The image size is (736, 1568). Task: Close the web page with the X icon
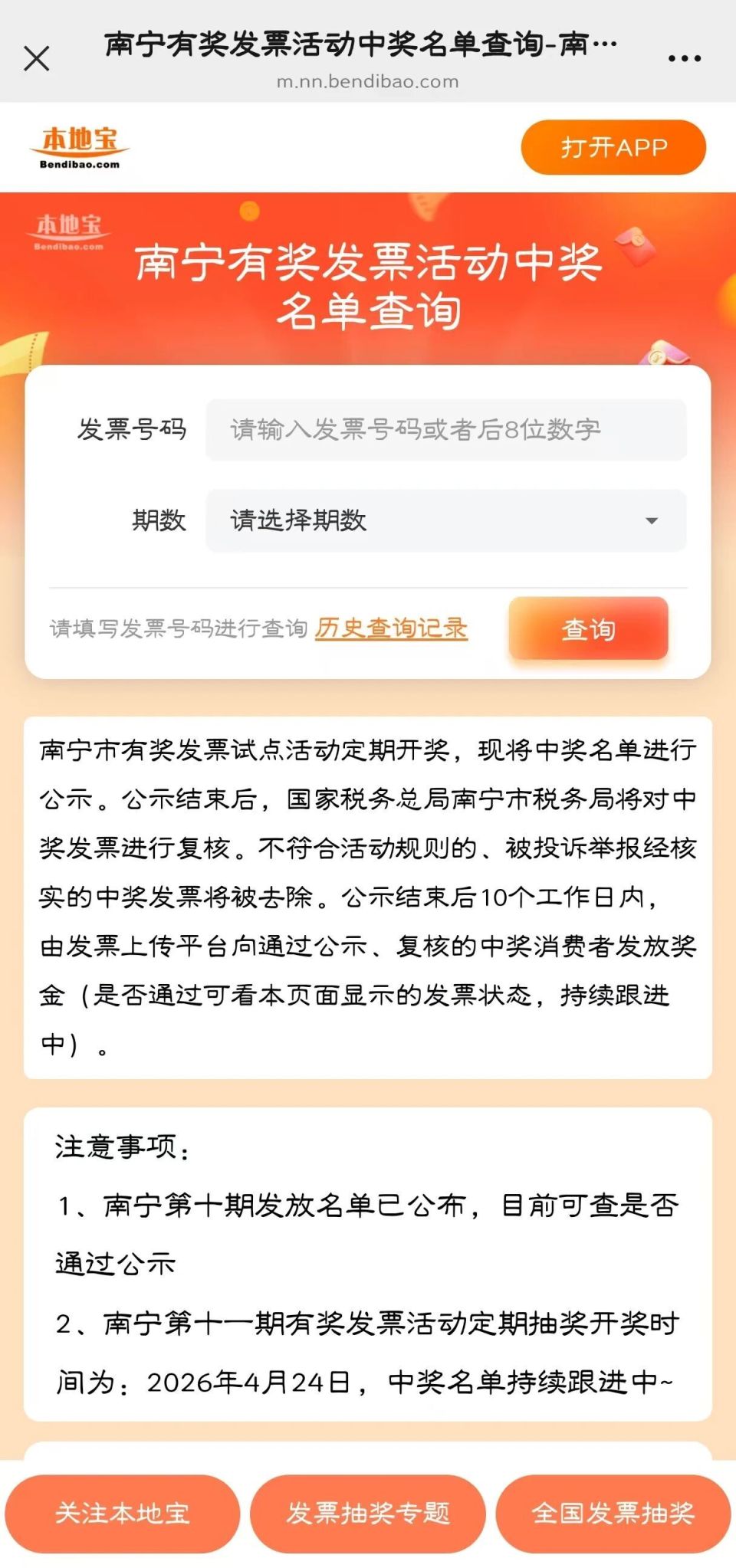click(37, 58)
